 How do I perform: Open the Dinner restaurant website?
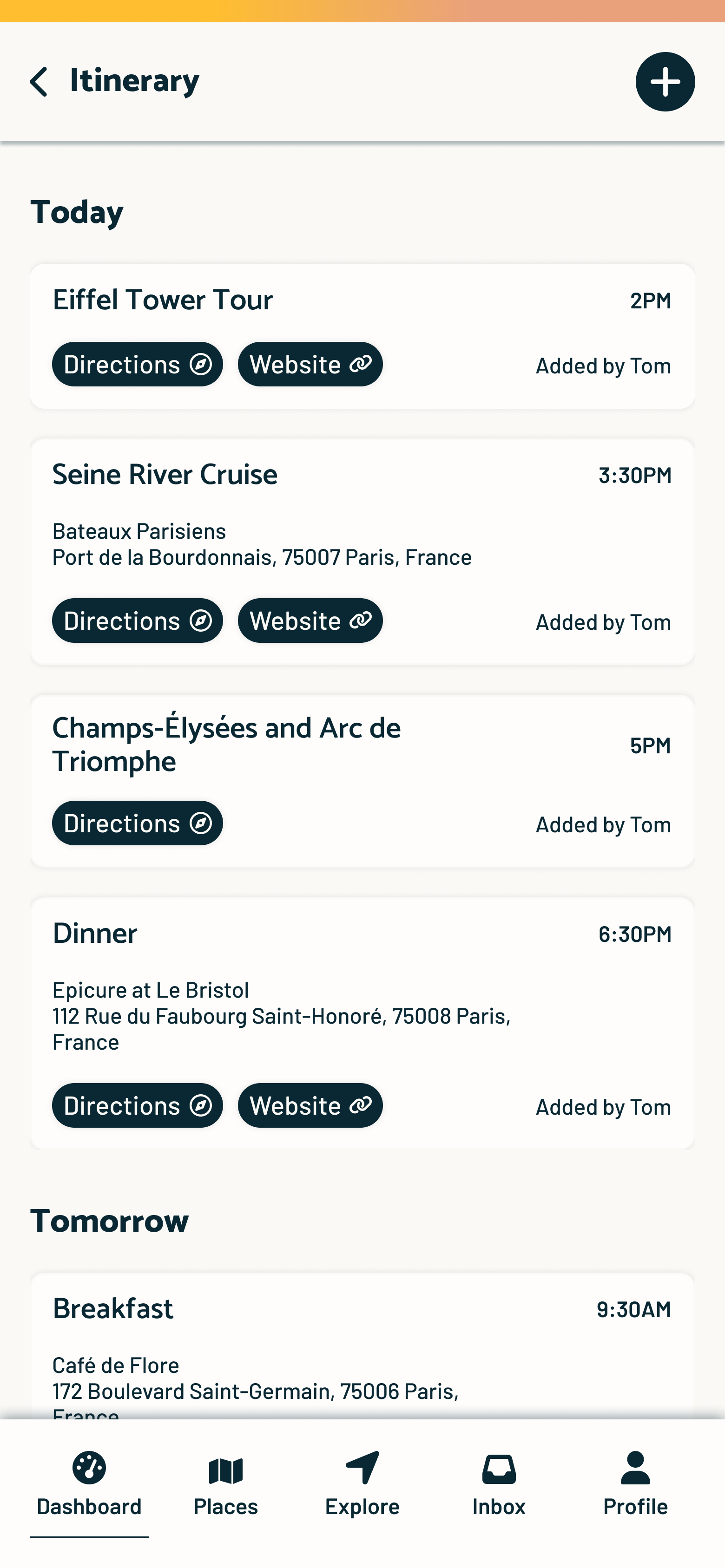click(310, 1105)
